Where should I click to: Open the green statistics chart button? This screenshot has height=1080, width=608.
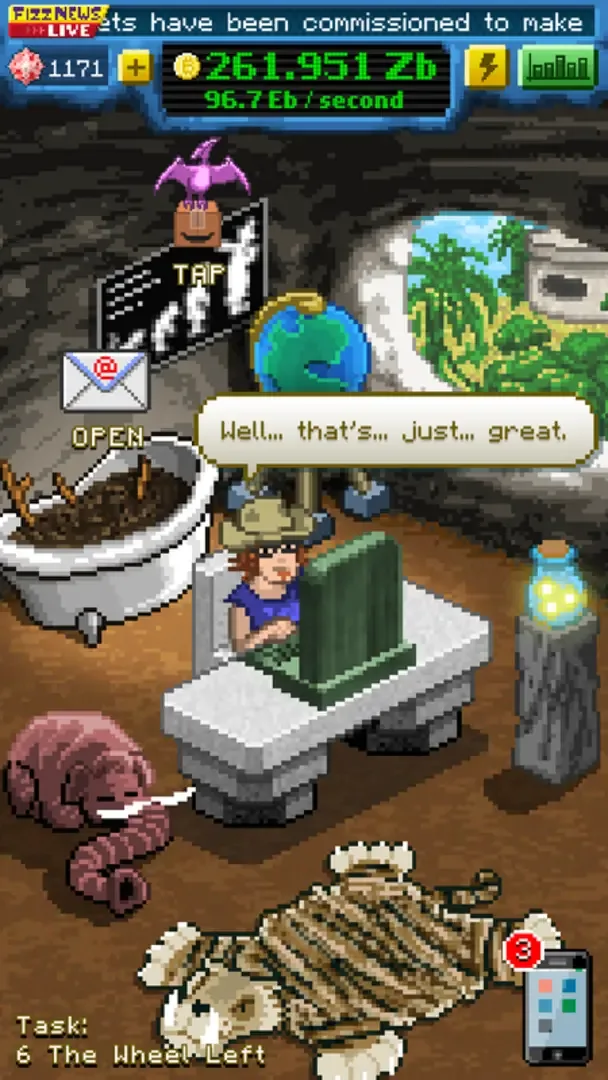(x=558, y=67)
